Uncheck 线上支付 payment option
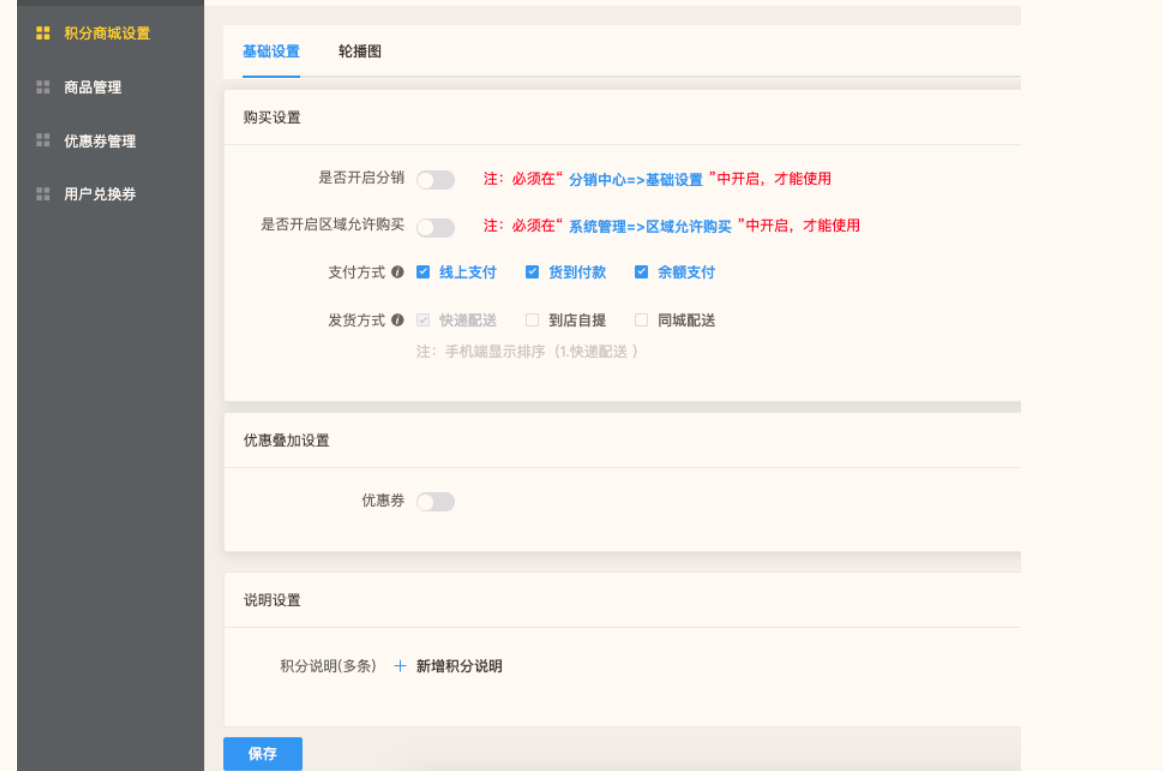 pyautogui.click(x=424, y=272)
